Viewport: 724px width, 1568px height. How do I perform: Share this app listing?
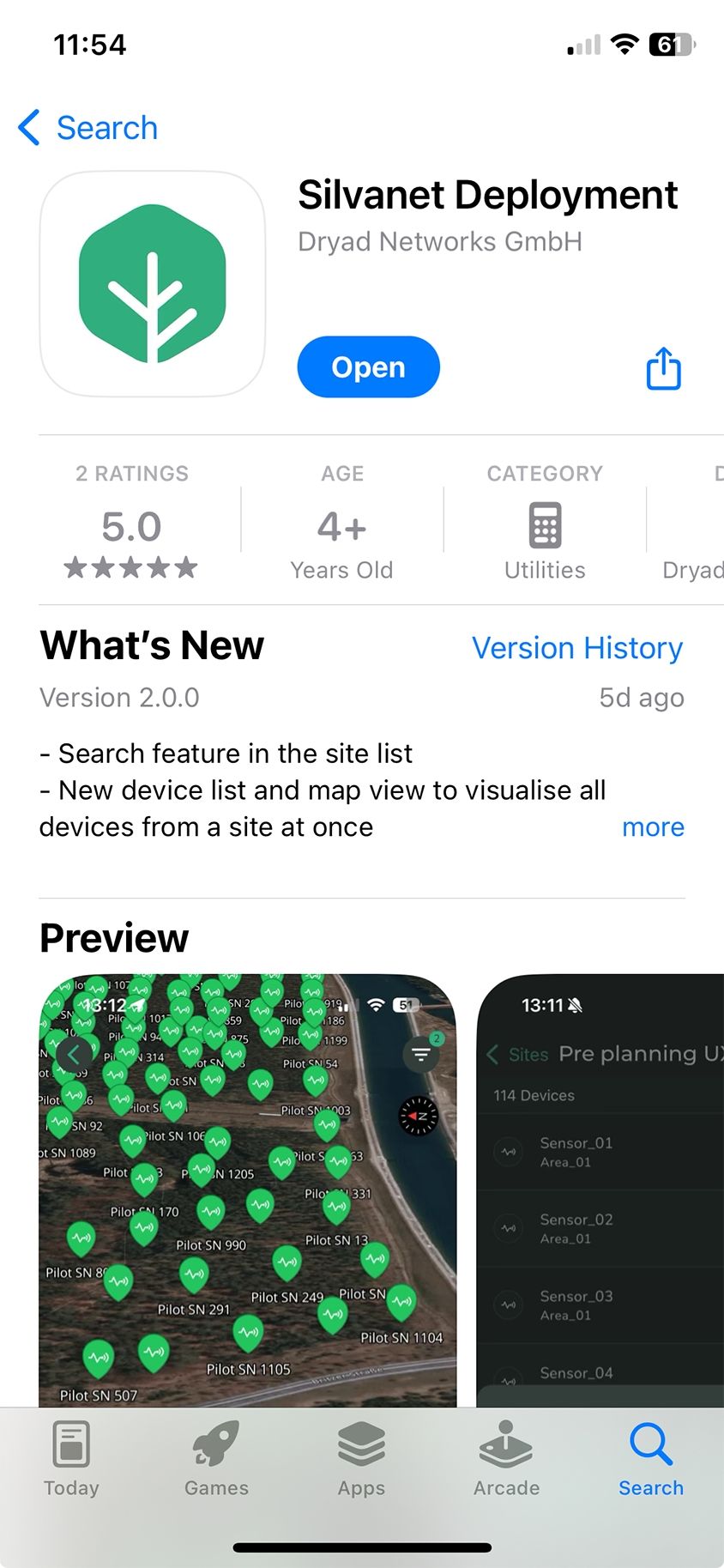(663, 369)
